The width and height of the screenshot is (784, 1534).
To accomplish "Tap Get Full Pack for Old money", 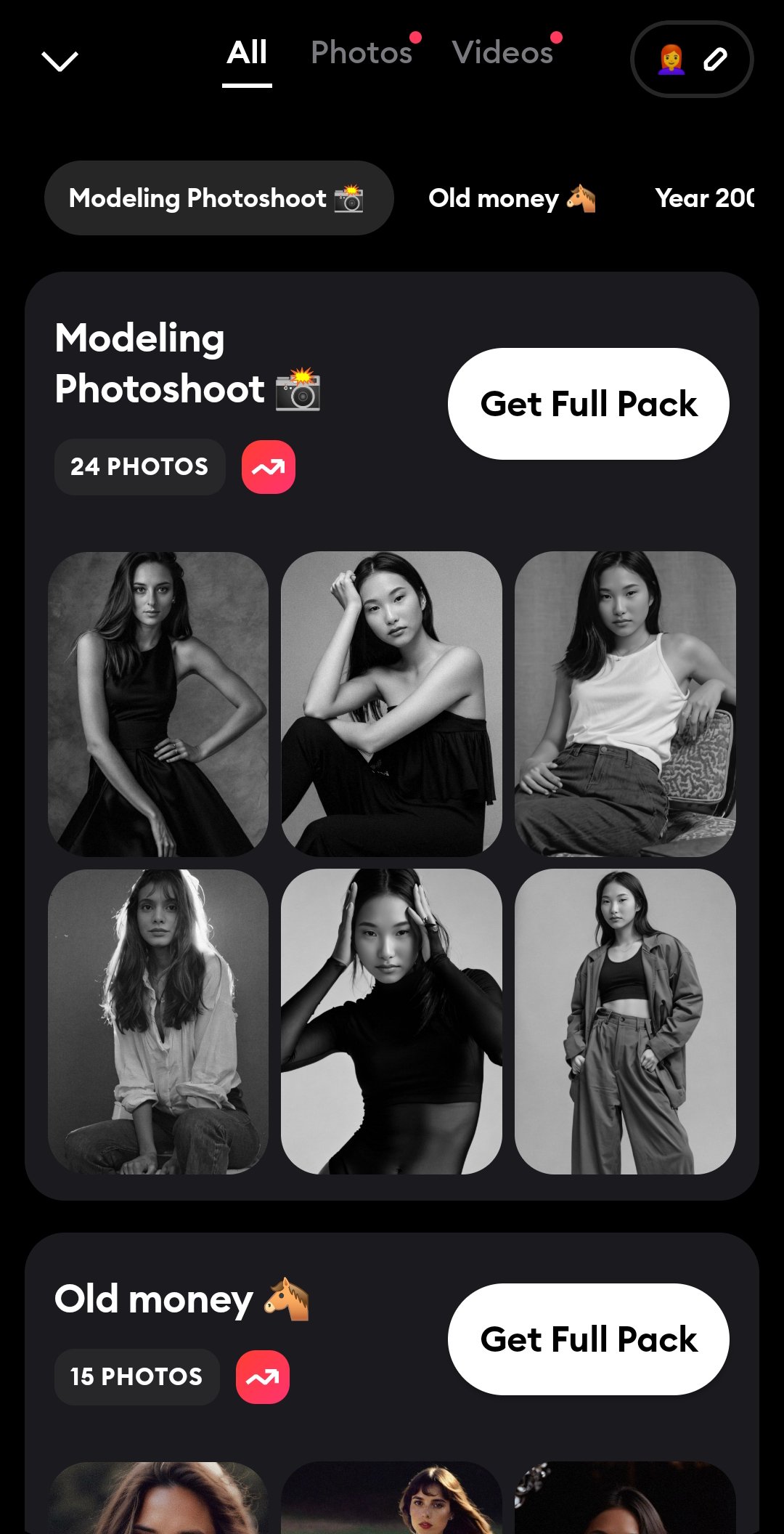I will click(x=588, y=1339).
